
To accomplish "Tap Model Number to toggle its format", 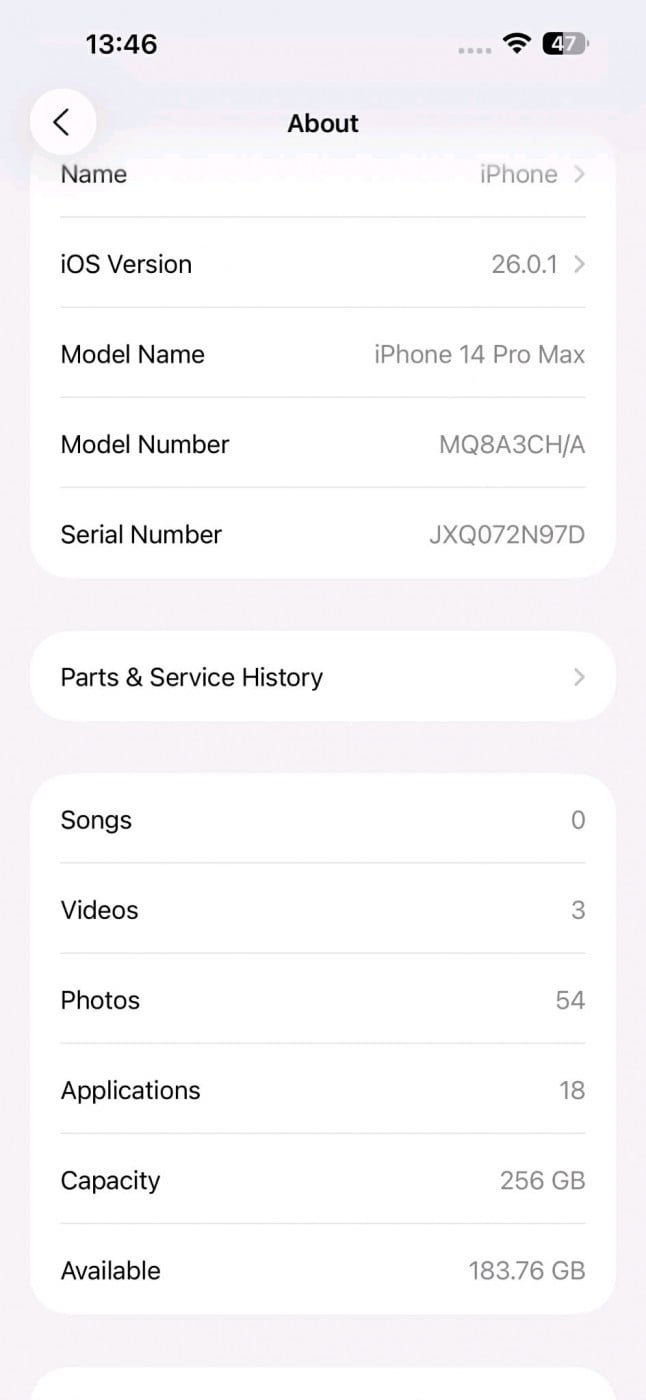I will click(x=322, y=444).
